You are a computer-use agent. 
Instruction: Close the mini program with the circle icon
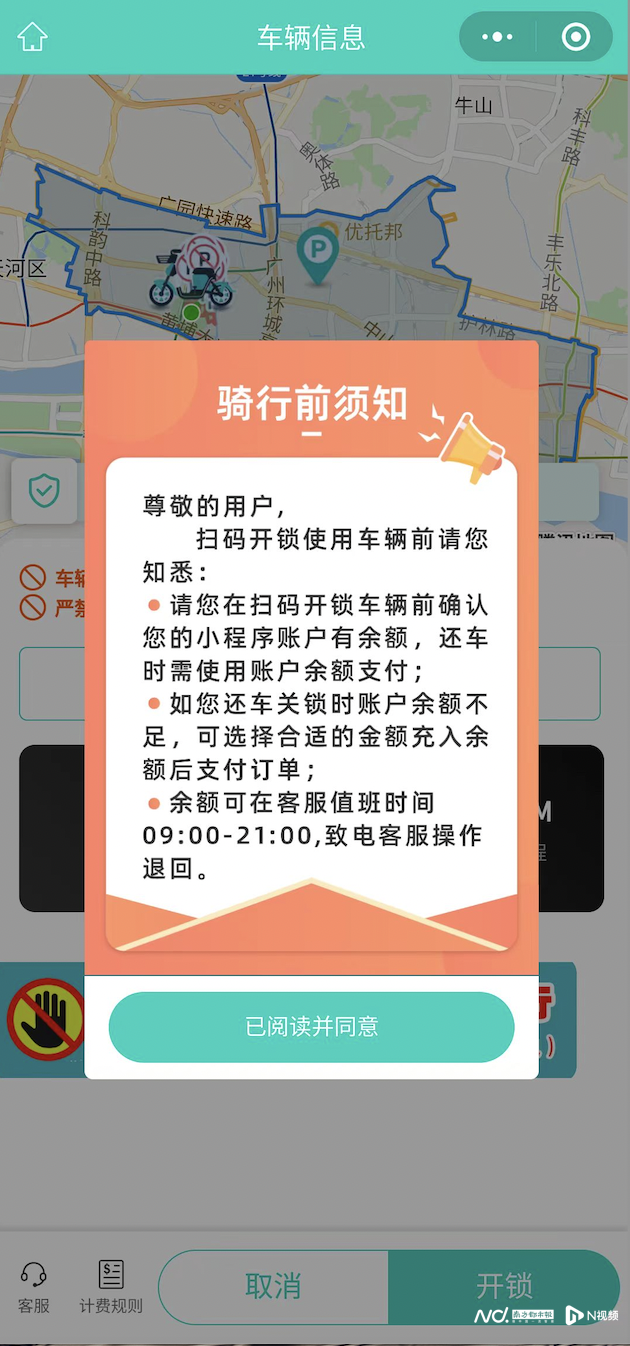(x=576, y=37)
